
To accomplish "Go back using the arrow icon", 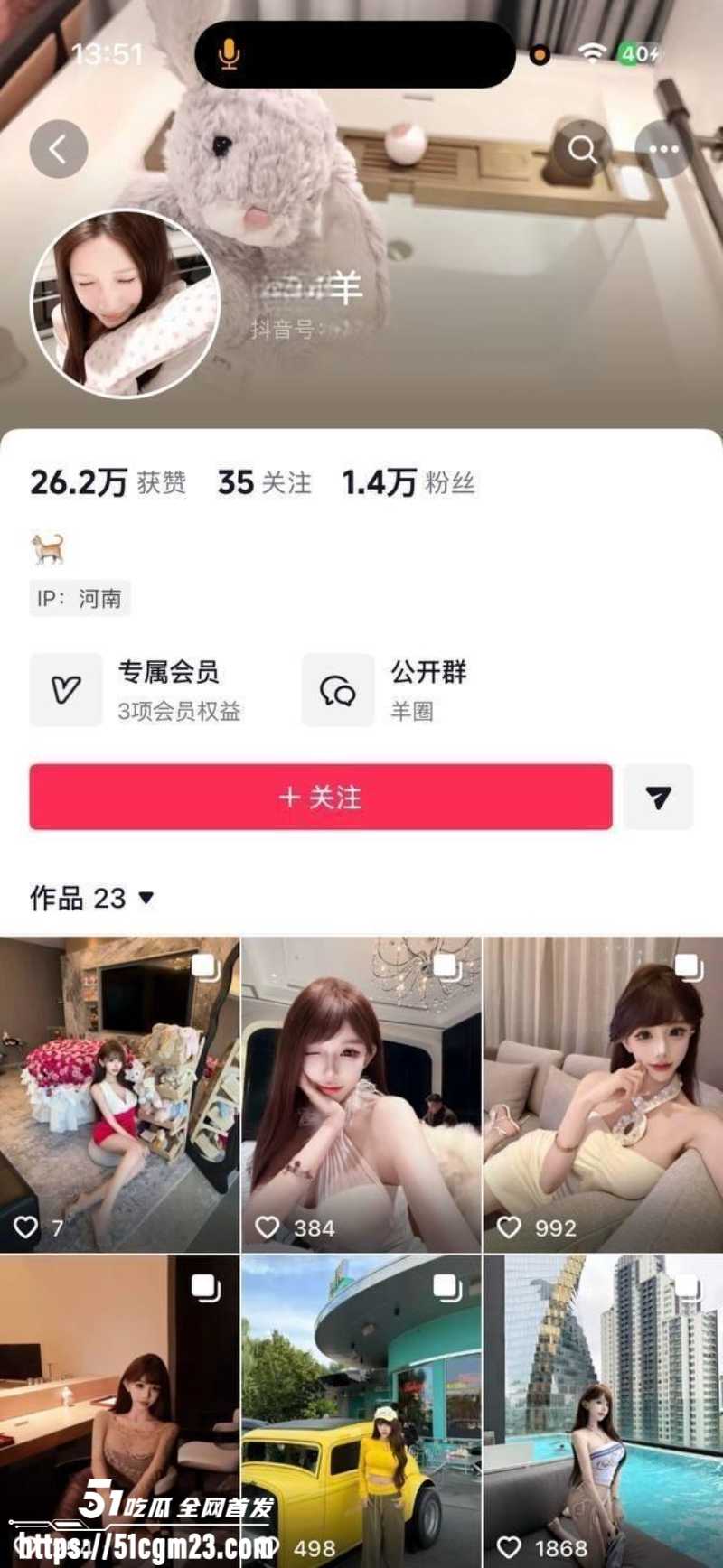I will (x=59, y=149).
